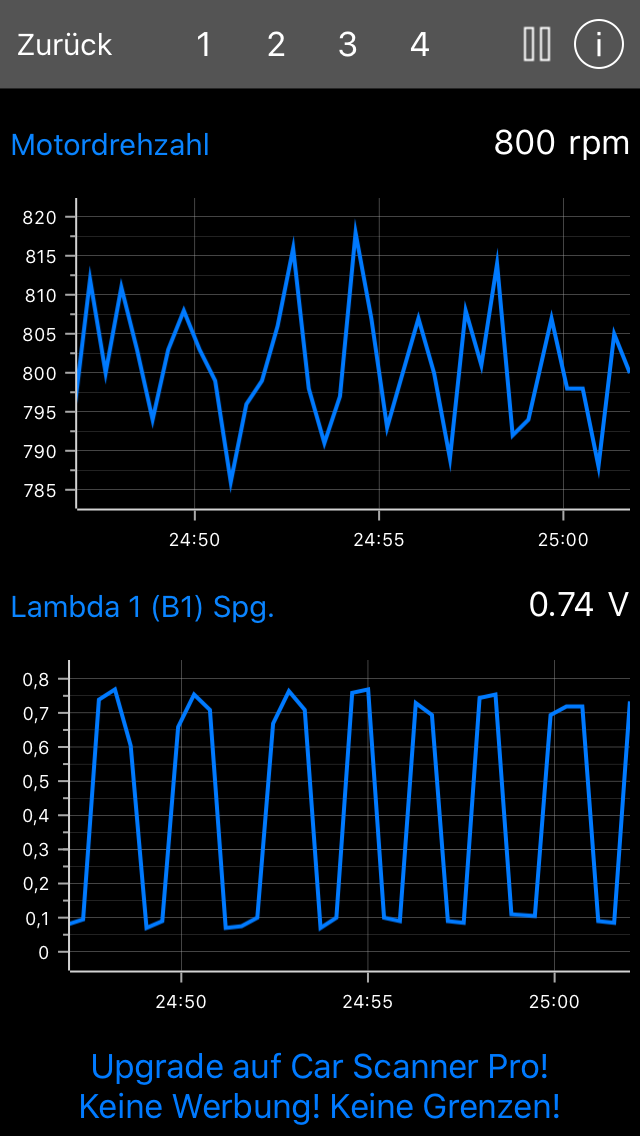
Task: Switch to page 1
Action: tap(204, 45)
